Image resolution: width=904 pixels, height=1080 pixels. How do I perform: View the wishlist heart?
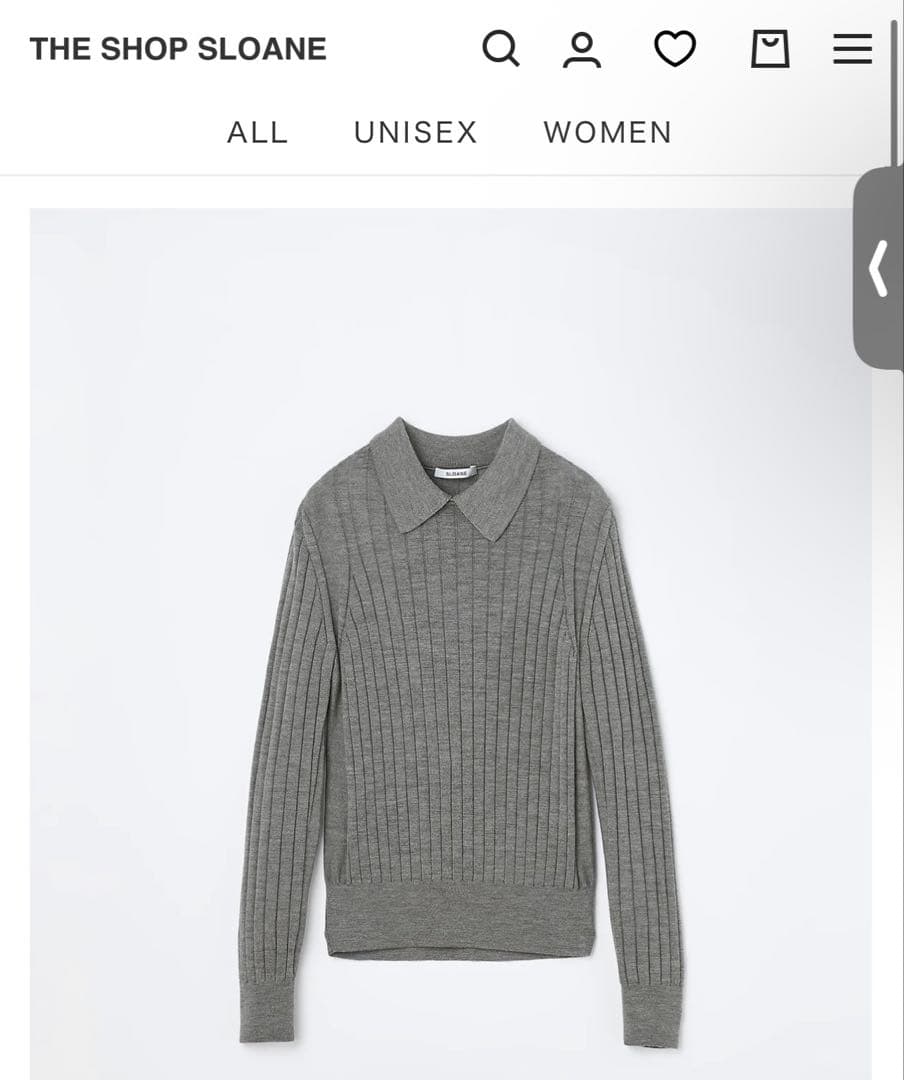[675, 48]
